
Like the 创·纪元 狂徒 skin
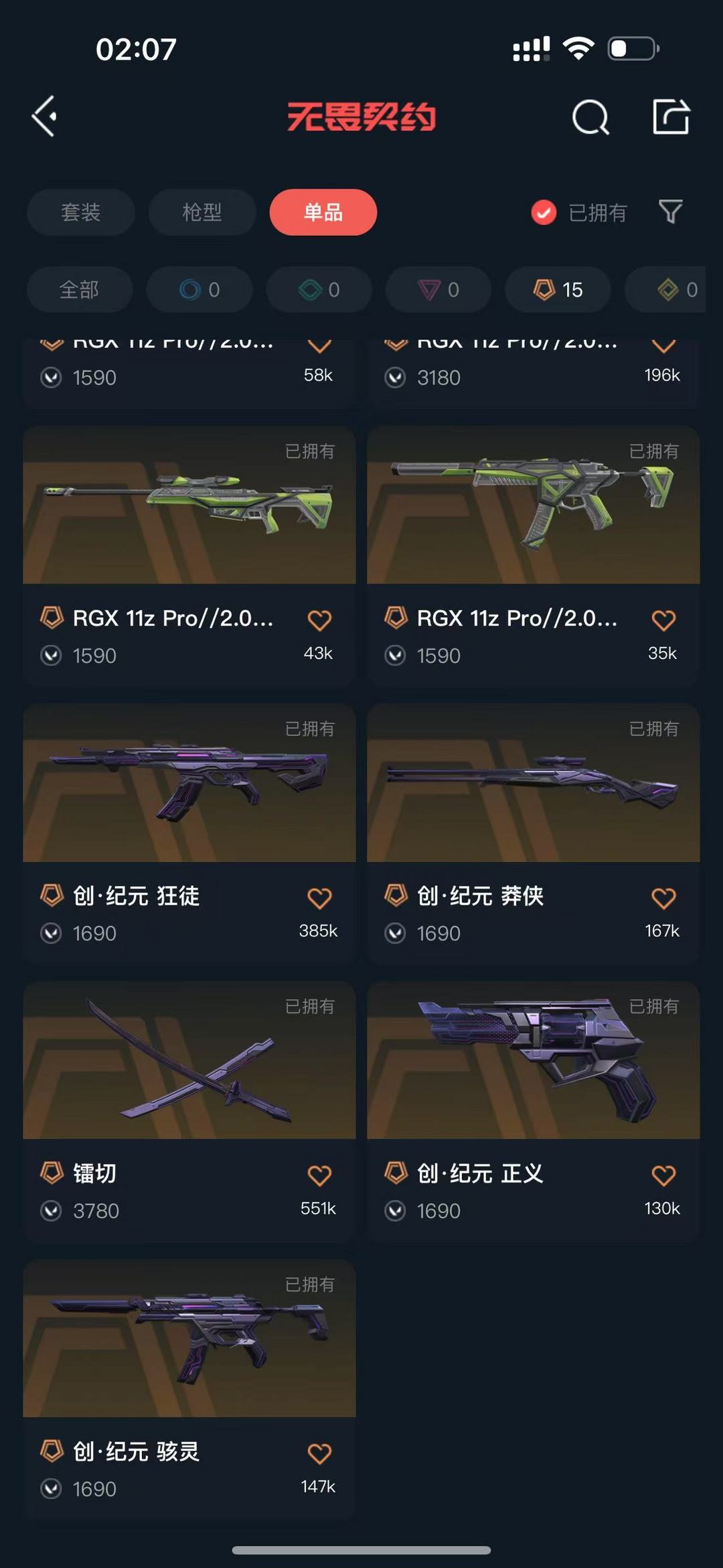click(x=319, y=898)
